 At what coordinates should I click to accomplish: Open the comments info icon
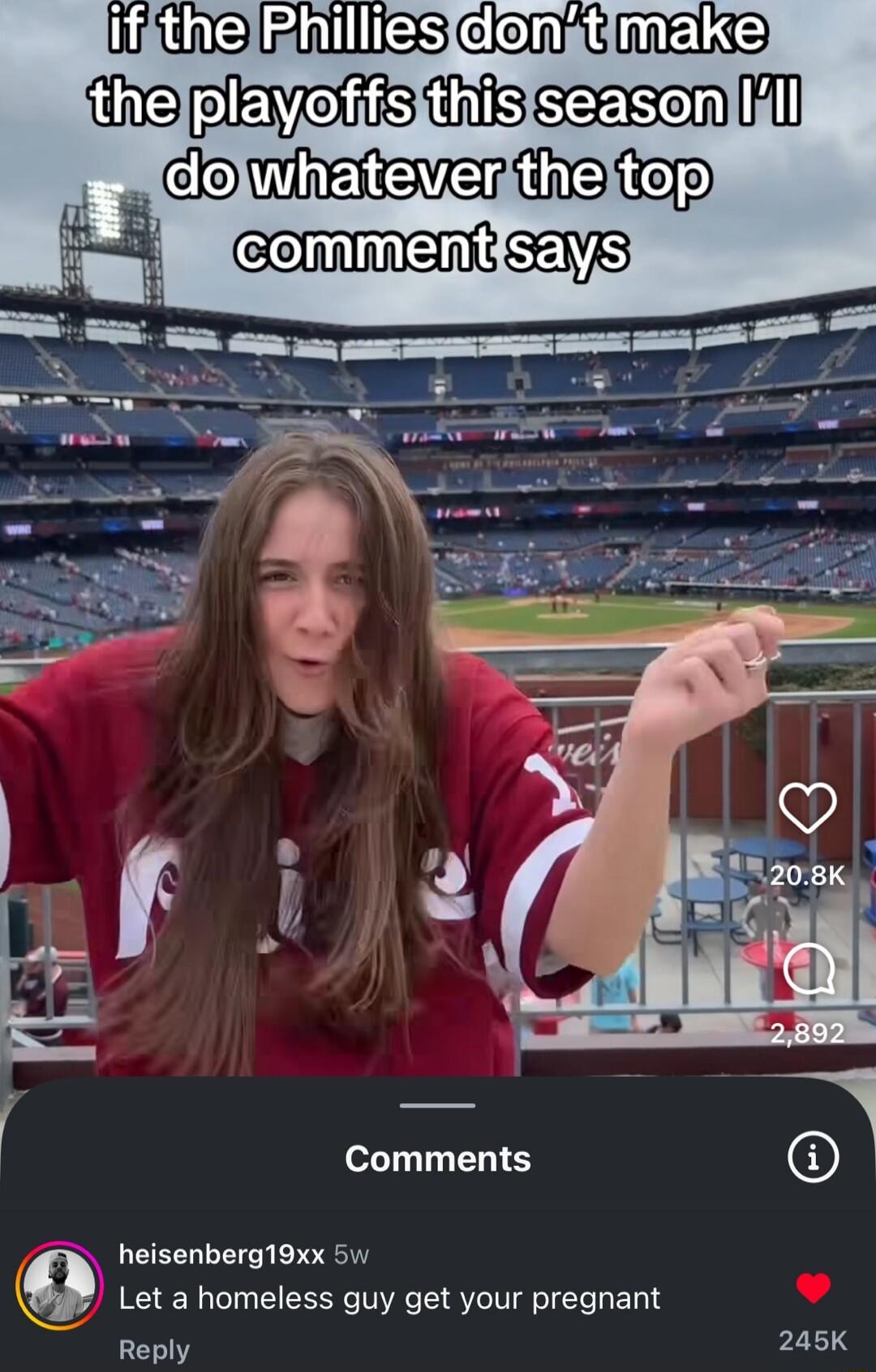[813, 1157]
